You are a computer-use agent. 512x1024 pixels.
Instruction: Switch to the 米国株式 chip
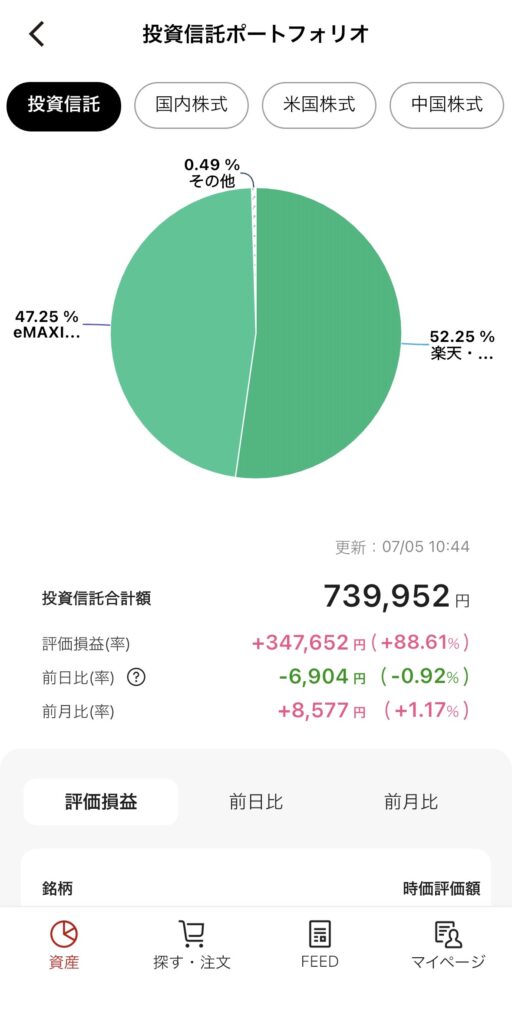coord(319,106)
